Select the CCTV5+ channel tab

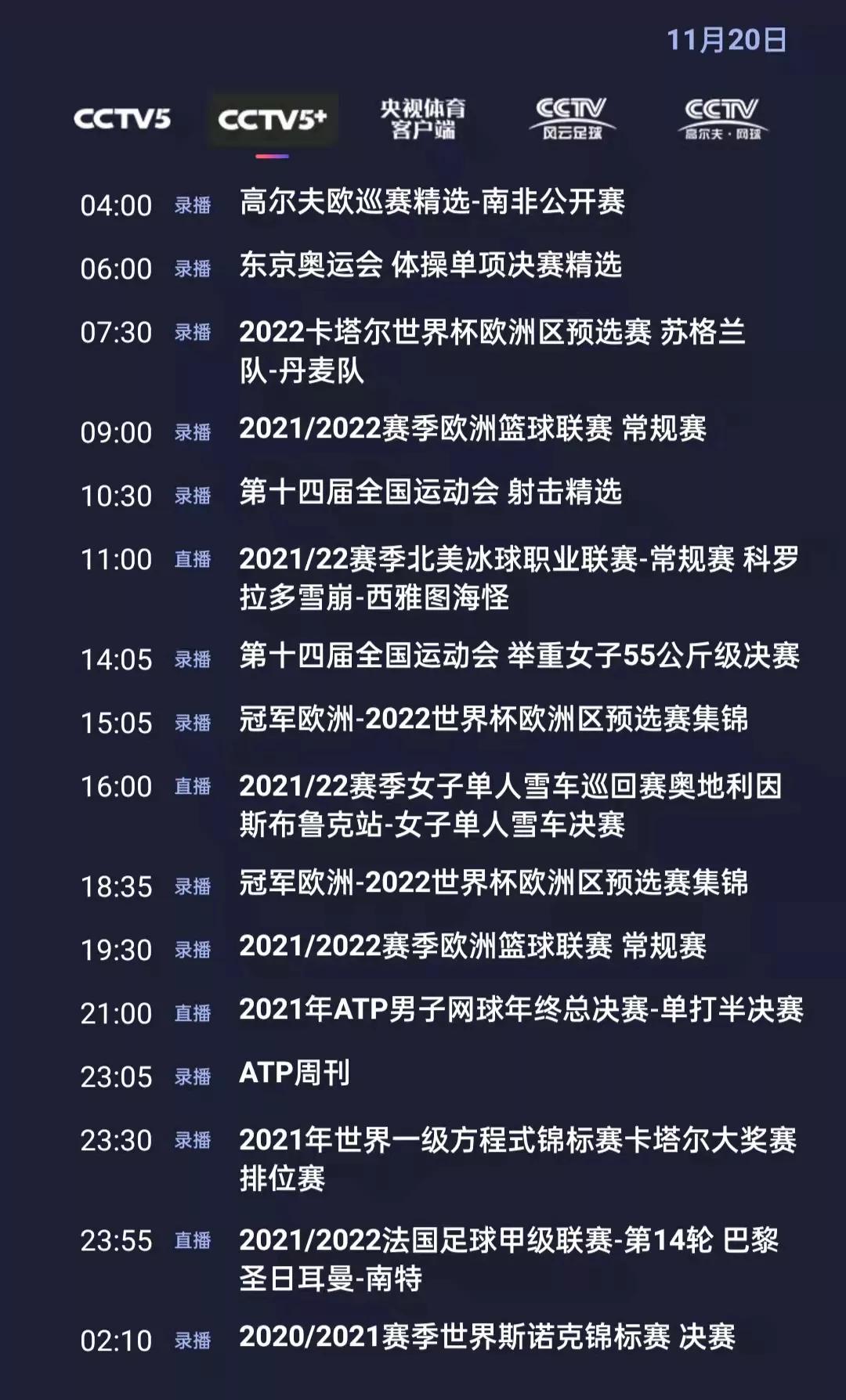[x=272, y=120]
